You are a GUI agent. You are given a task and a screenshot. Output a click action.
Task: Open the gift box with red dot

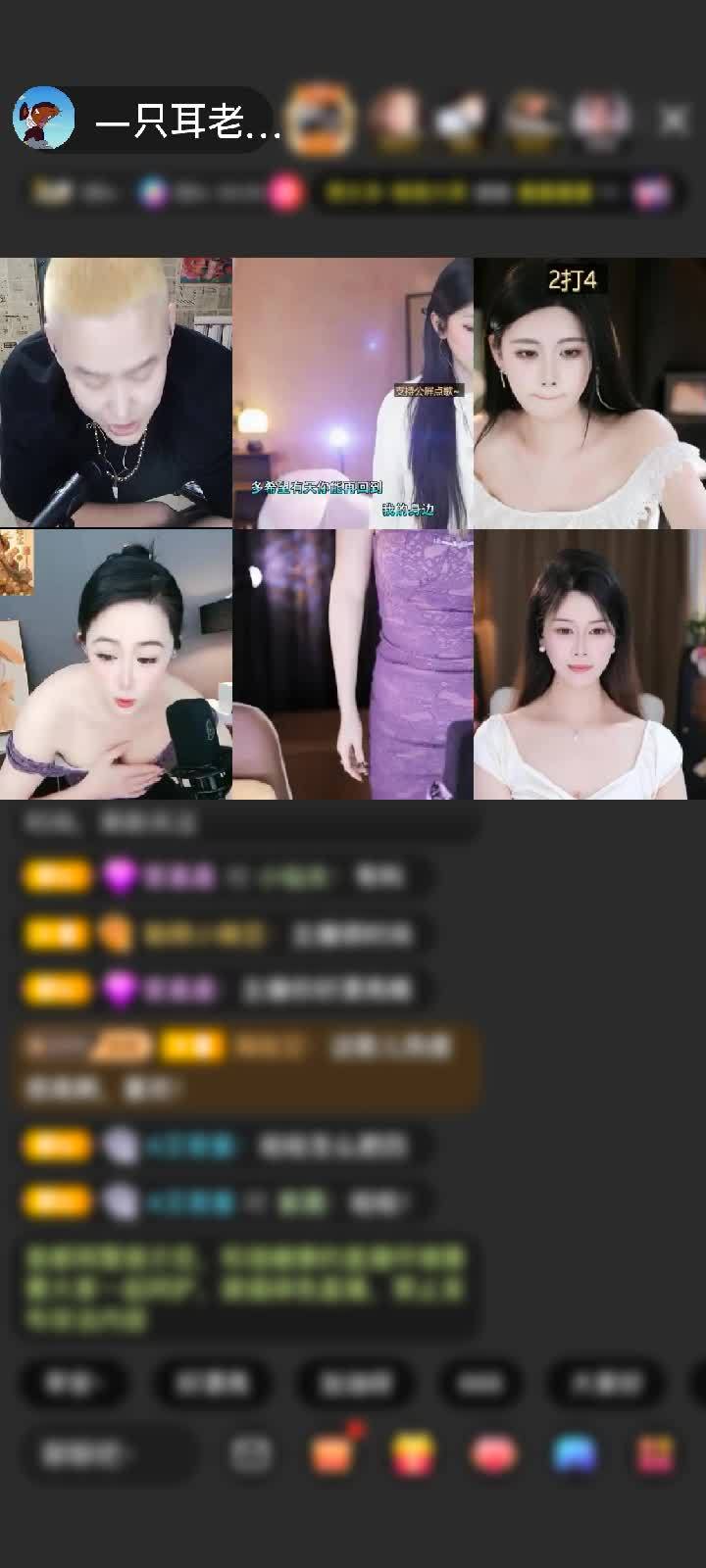[x=332, y=1454]
